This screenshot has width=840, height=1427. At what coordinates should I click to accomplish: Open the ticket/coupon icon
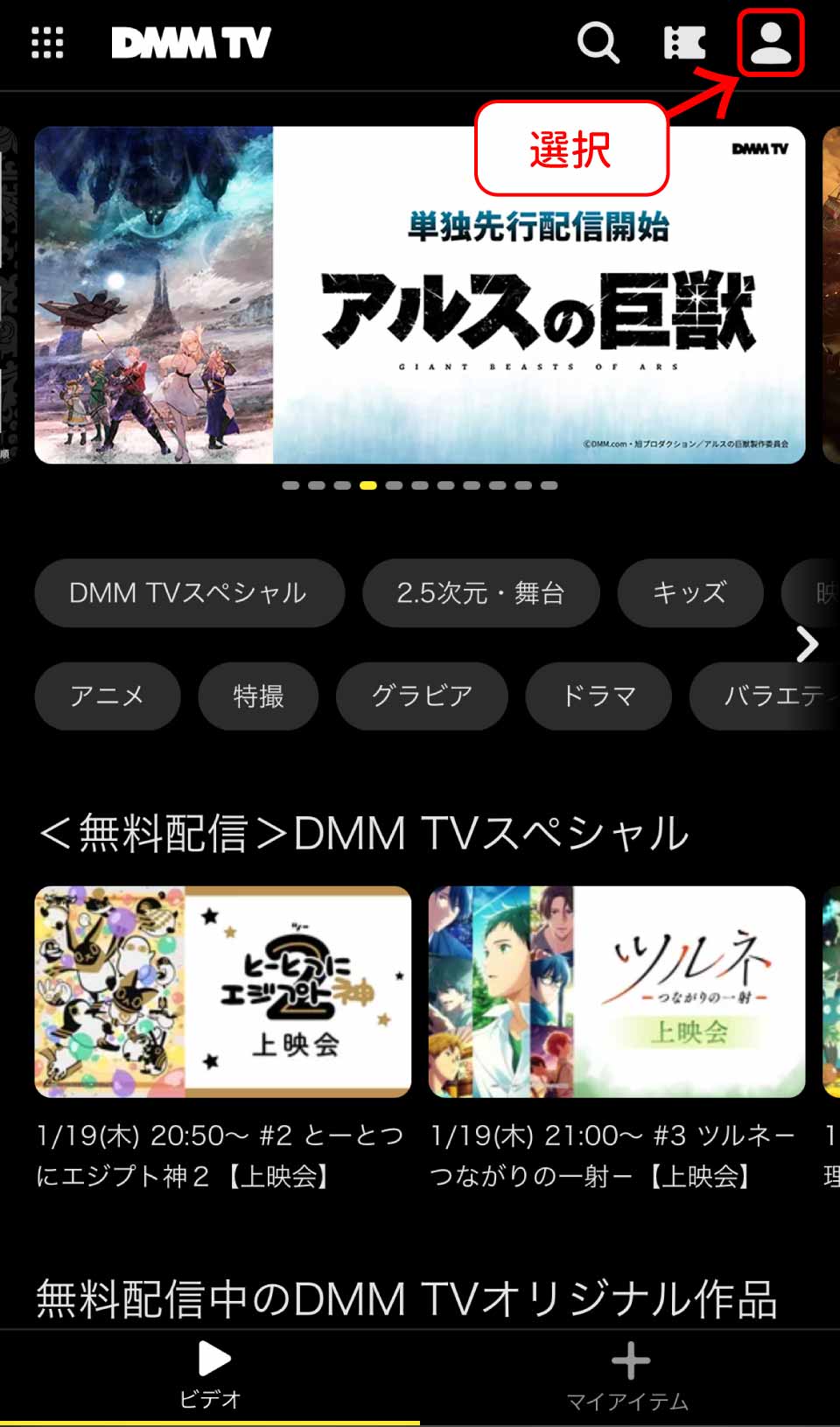pyautogui.click(x=684, y=42)
